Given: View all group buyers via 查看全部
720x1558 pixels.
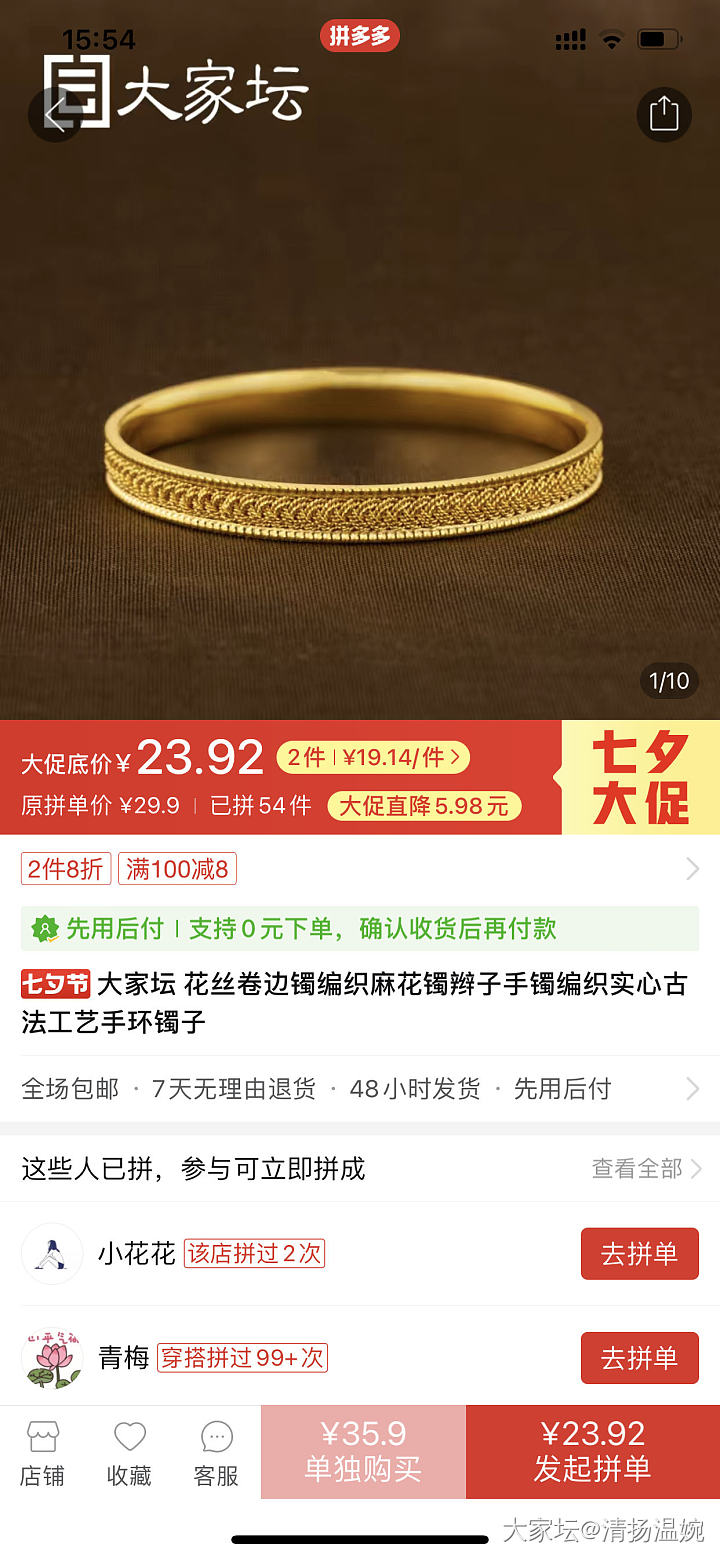Looking at the screenshot, I should [x=646, y=1168].
